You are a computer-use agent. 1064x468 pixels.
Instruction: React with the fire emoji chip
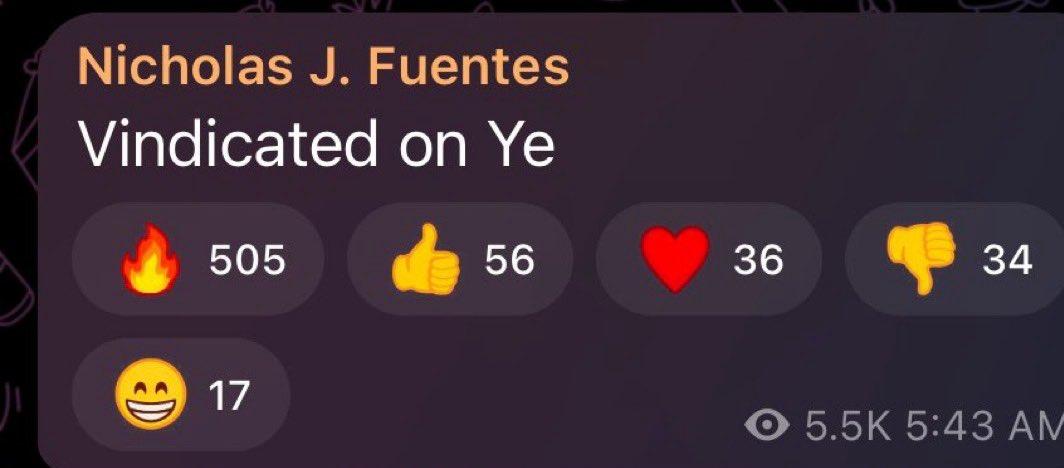pos(197,261)
